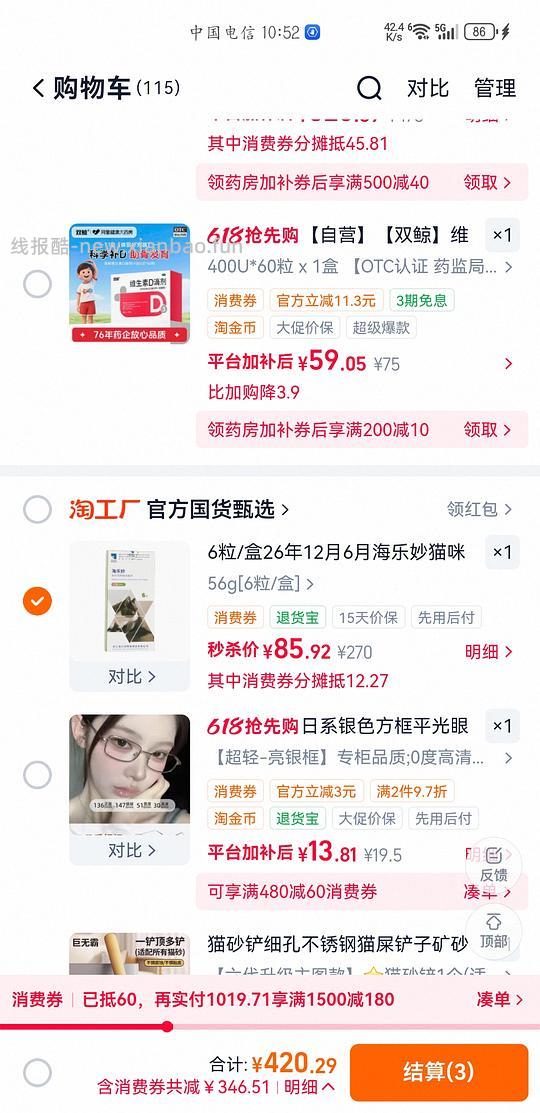This screenshot has width=540, height=1113.
Task: Tap 对比 in the top bar
Action: (428, 89)
